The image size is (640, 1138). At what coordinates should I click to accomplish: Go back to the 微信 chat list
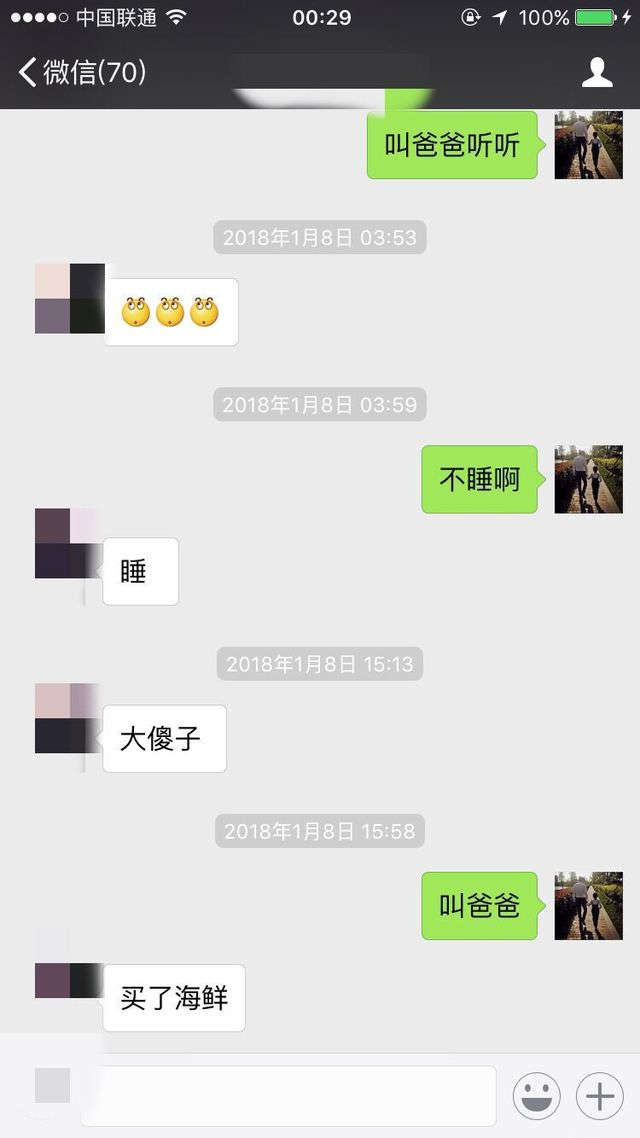pyautogui.click(x=80, y=72)
